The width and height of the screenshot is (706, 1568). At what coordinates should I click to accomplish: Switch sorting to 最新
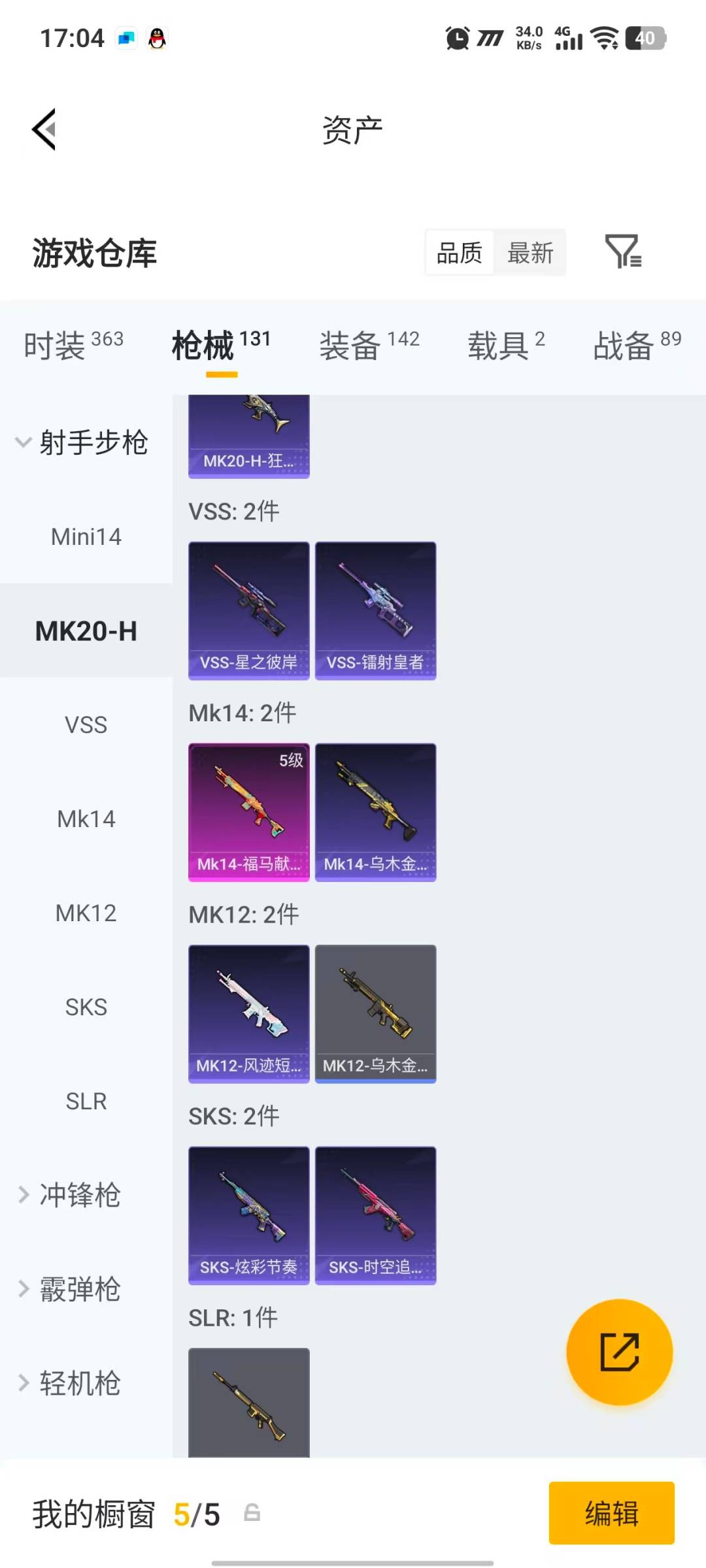[x=531, y=253]
